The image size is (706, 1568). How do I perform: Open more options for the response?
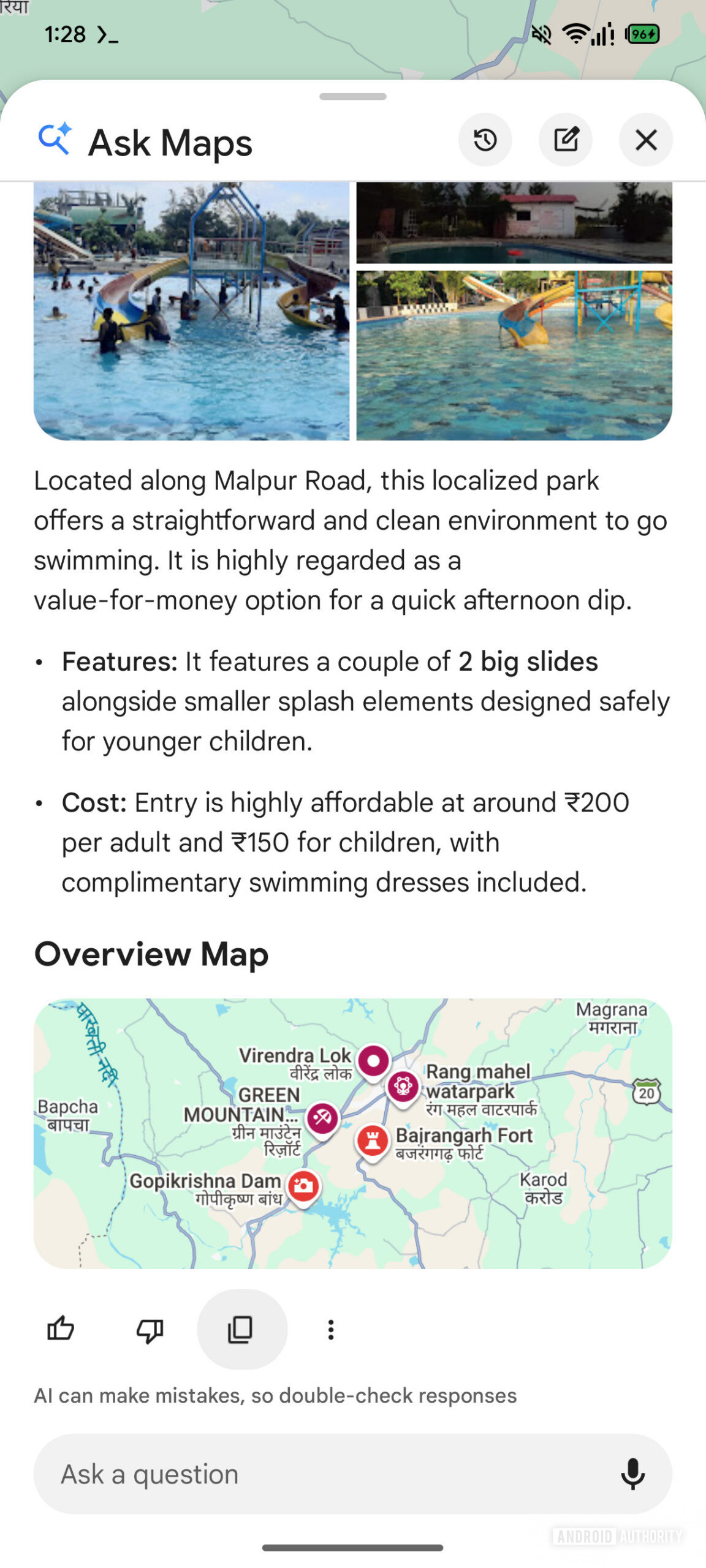pos(331,1329)
